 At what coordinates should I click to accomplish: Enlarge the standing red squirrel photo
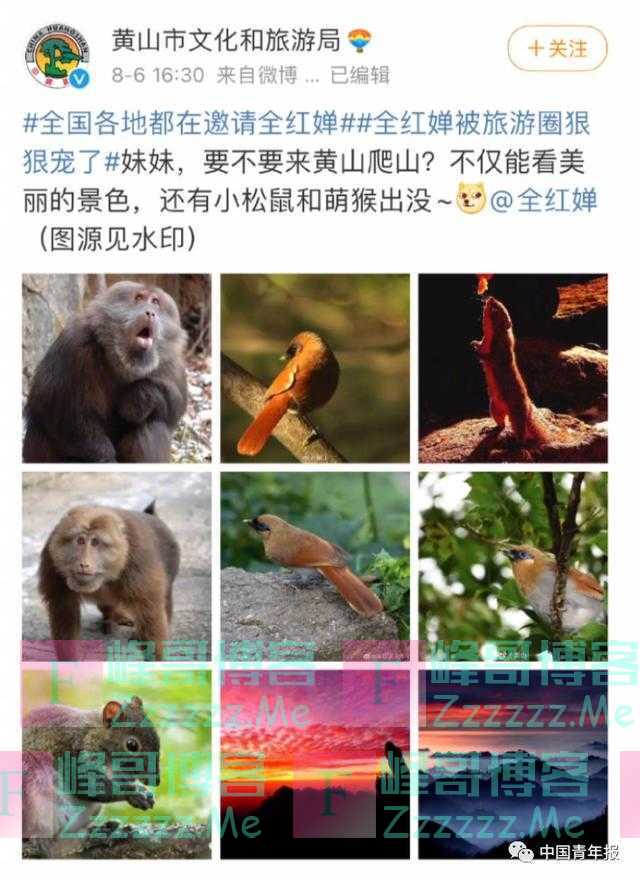512,368
